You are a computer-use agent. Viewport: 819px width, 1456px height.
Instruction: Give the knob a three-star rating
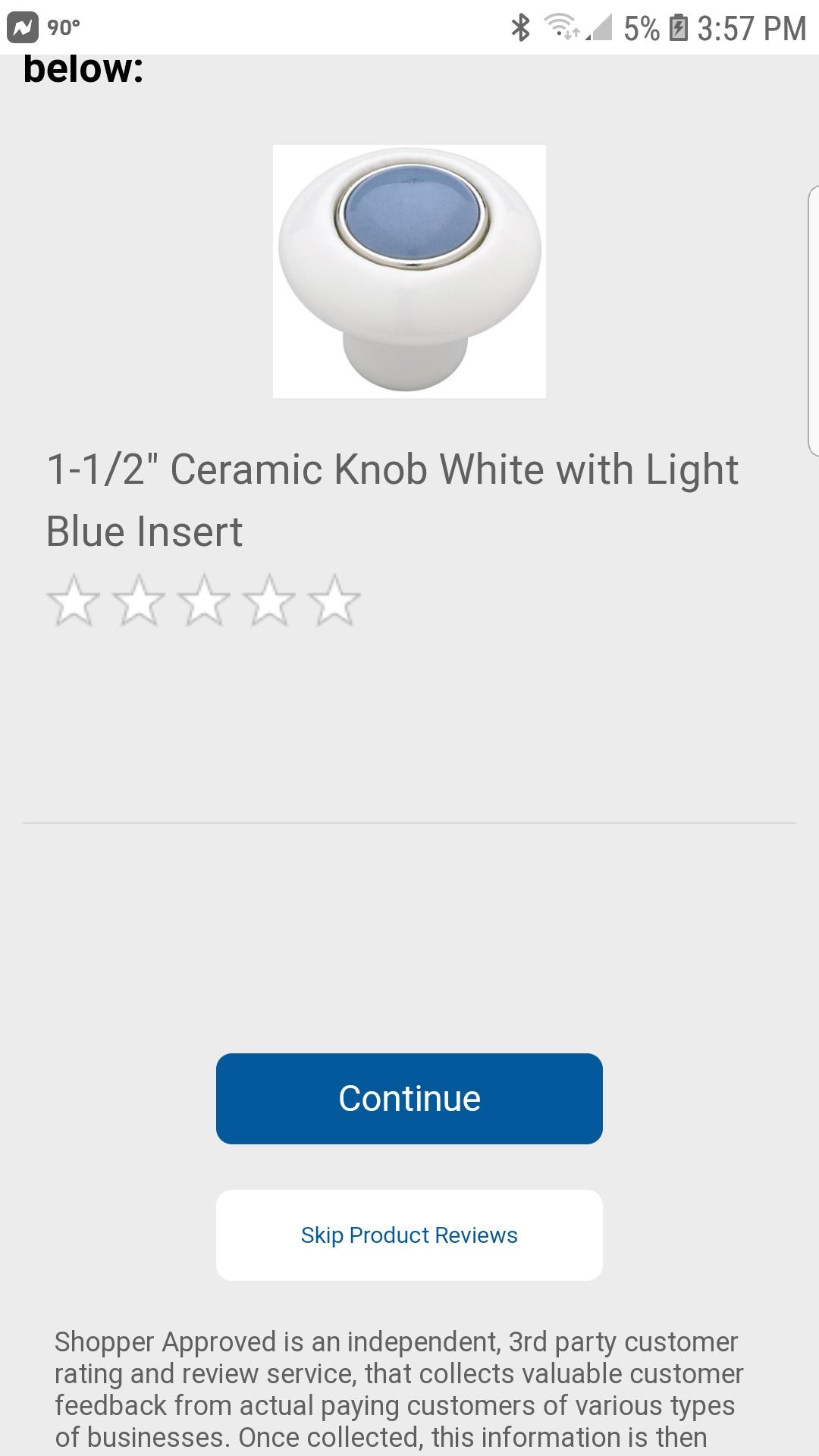pos(204,601)
